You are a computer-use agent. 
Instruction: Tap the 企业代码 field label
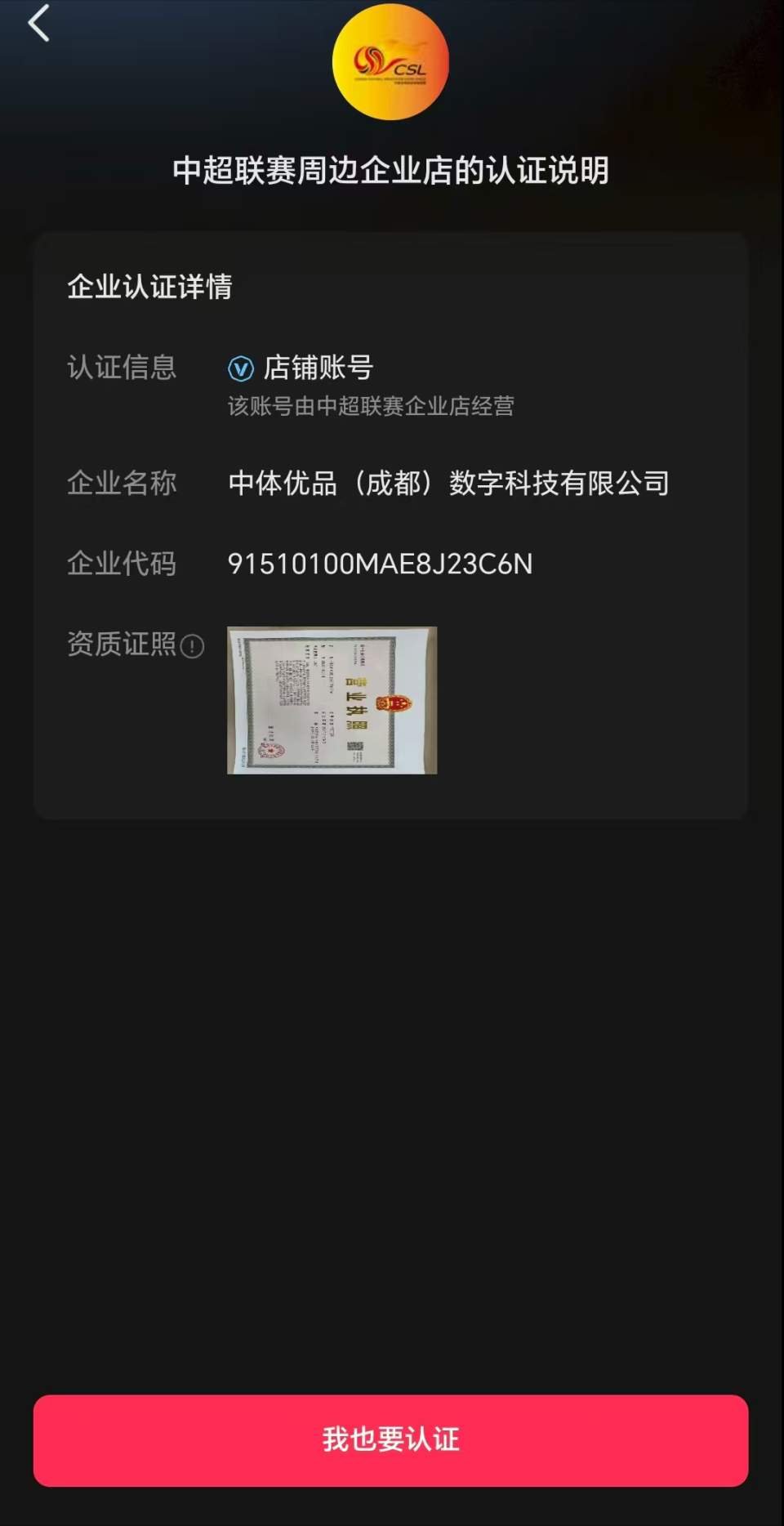[122, 564]
